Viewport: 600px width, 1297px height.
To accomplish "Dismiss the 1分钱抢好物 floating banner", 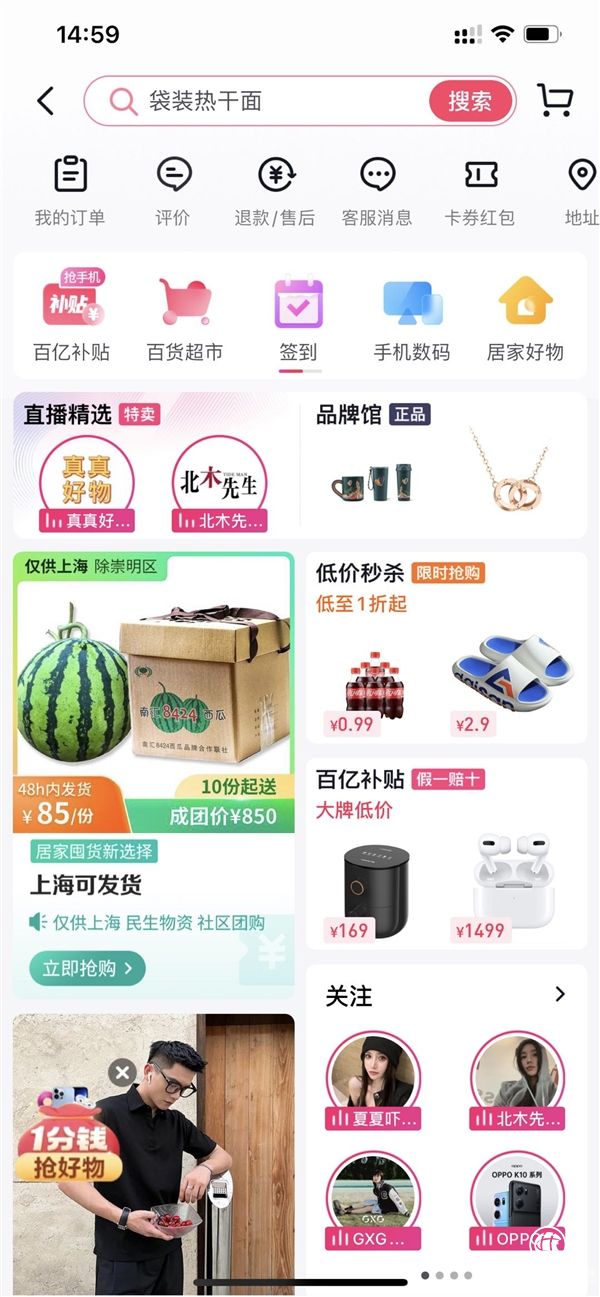I will coord(122,1073).
